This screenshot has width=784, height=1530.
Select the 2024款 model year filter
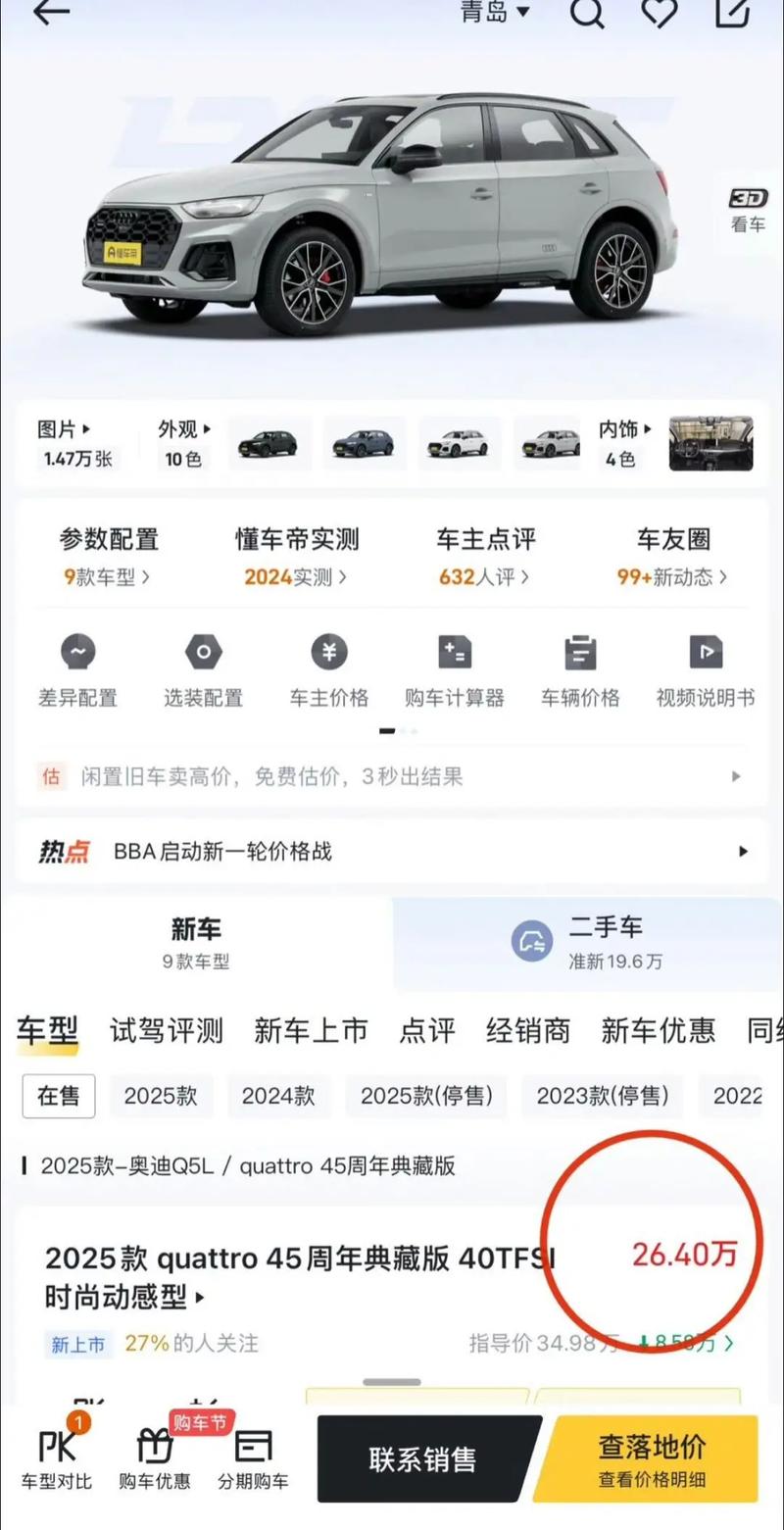[x=278, y=1096]
